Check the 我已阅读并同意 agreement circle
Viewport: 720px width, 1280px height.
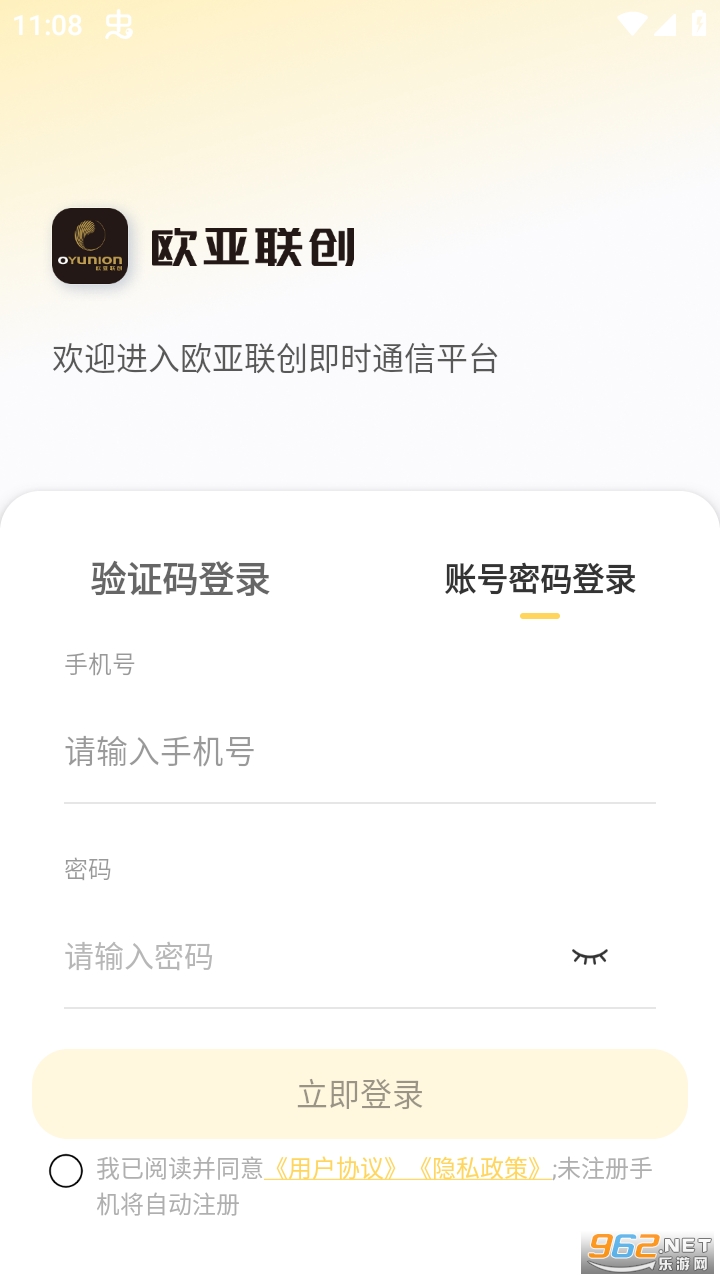click(x=66, y=1170)
